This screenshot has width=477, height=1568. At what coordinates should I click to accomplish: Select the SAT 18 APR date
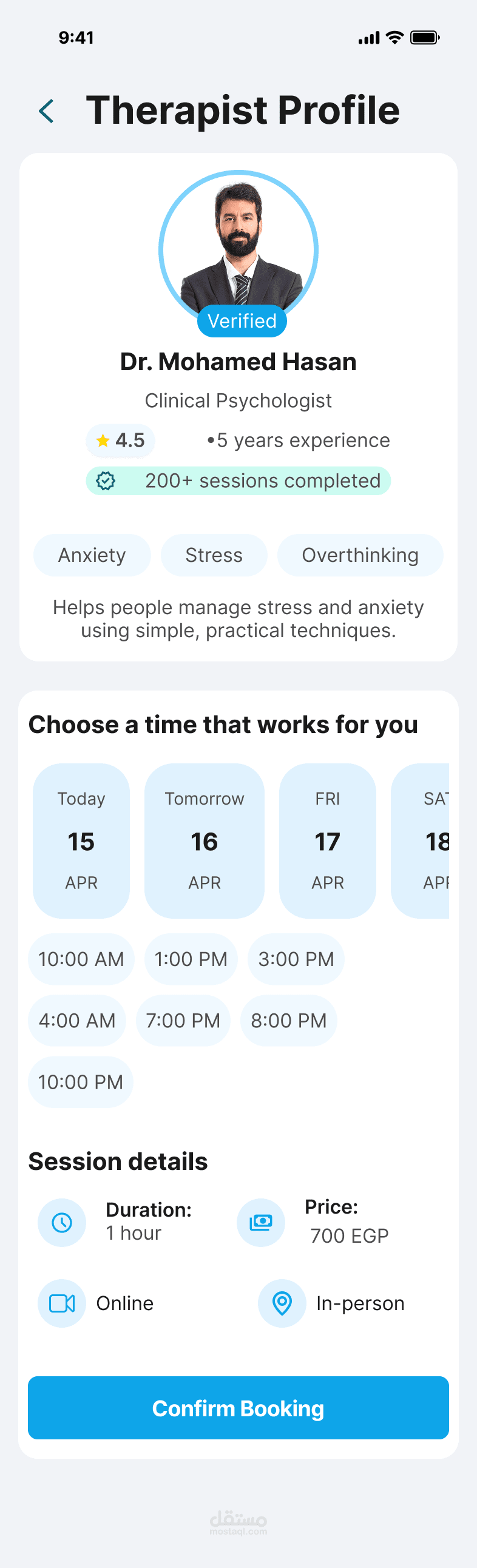(421, 840)
